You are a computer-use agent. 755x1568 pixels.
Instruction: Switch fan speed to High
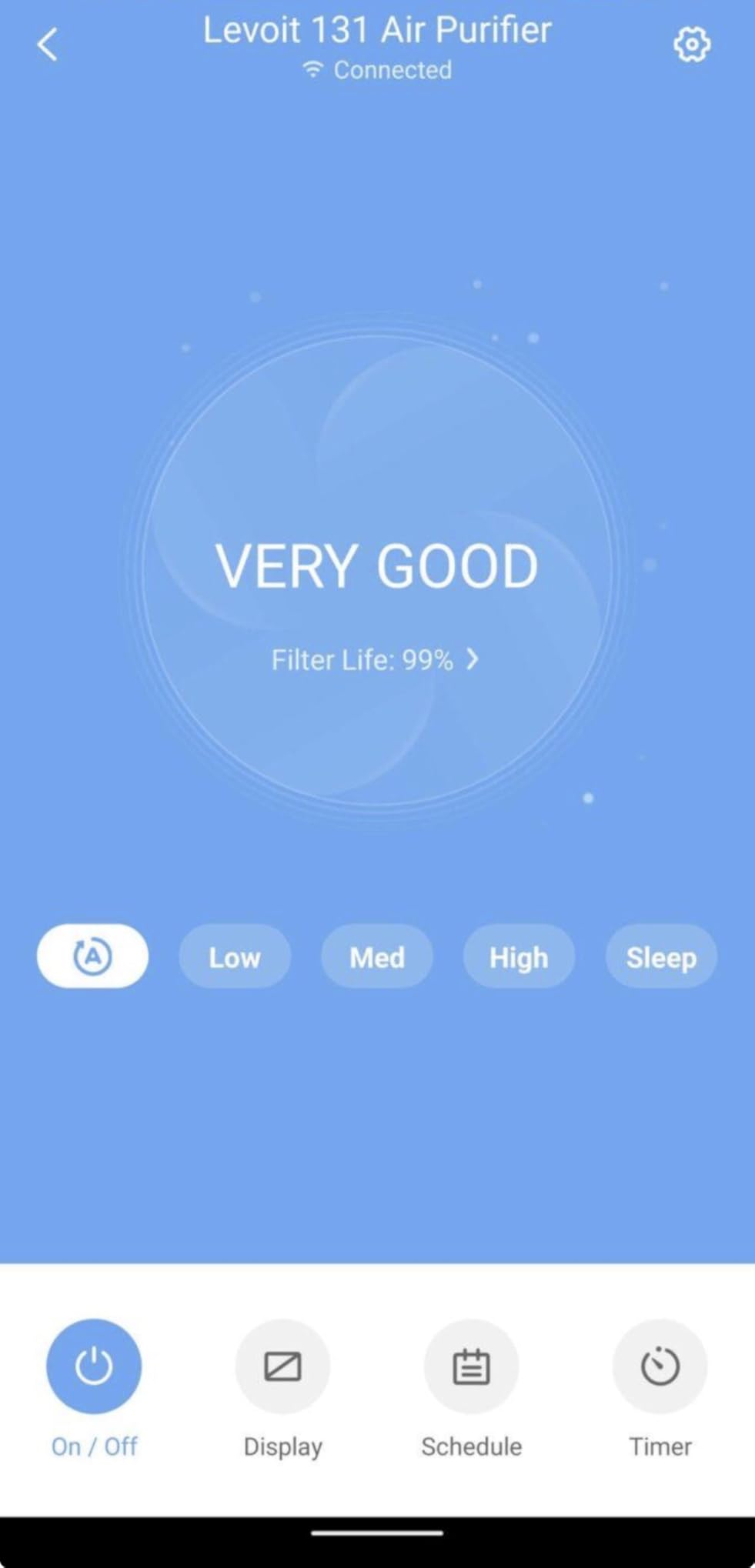pos(518,957)
